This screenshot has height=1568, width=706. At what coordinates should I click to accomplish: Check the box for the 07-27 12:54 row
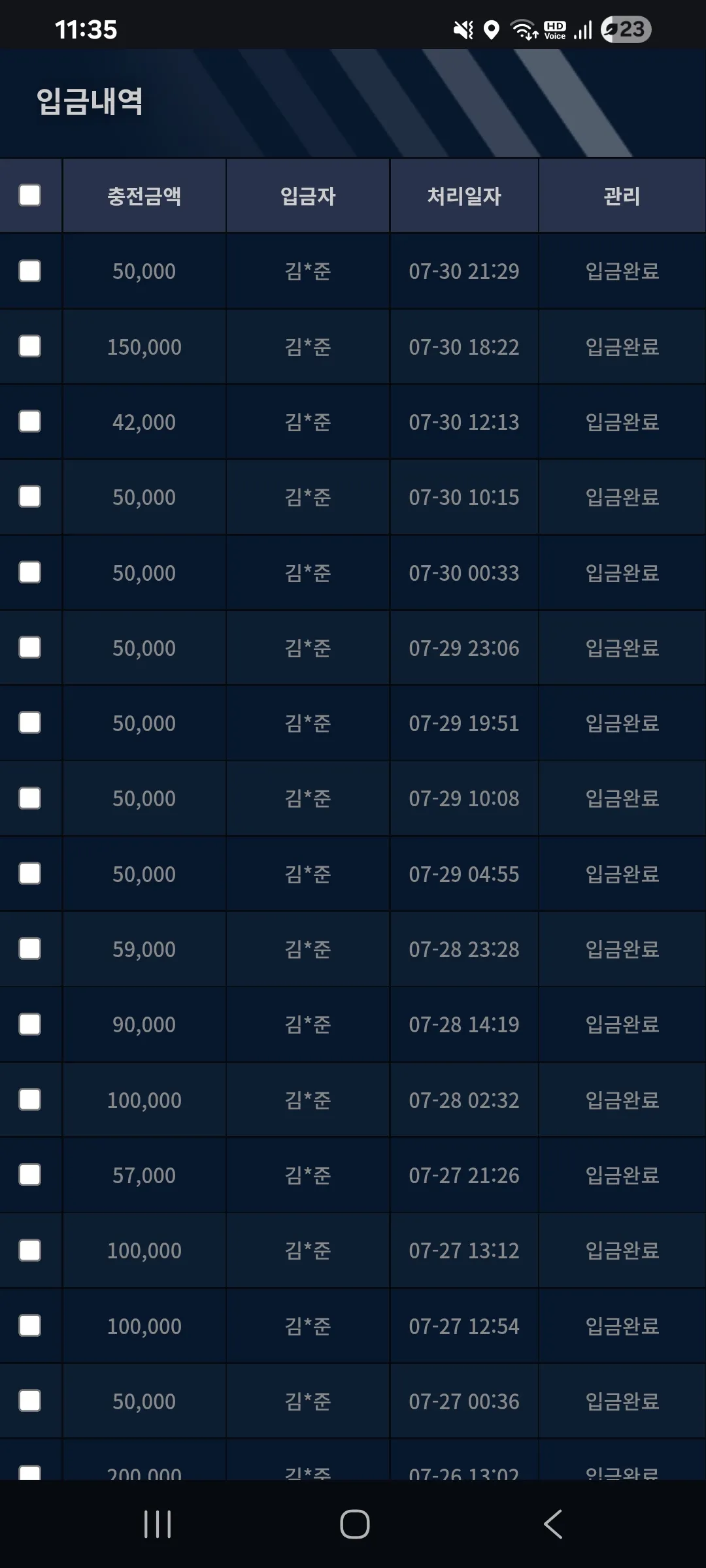pyautogui.click(x=30, y=1326)
